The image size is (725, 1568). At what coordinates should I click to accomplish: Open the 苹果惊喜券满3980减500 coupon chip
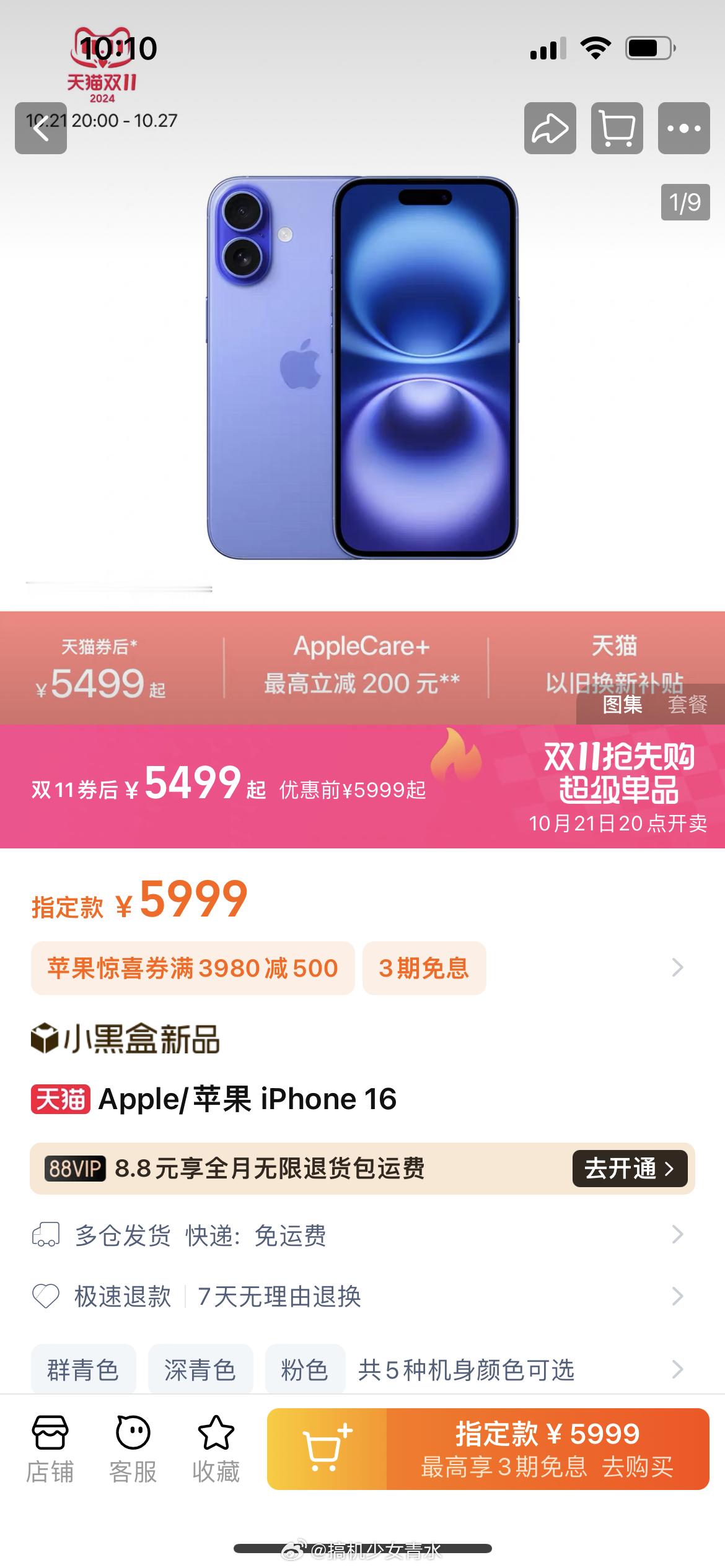pyautogui.click(x=192, y=968)
